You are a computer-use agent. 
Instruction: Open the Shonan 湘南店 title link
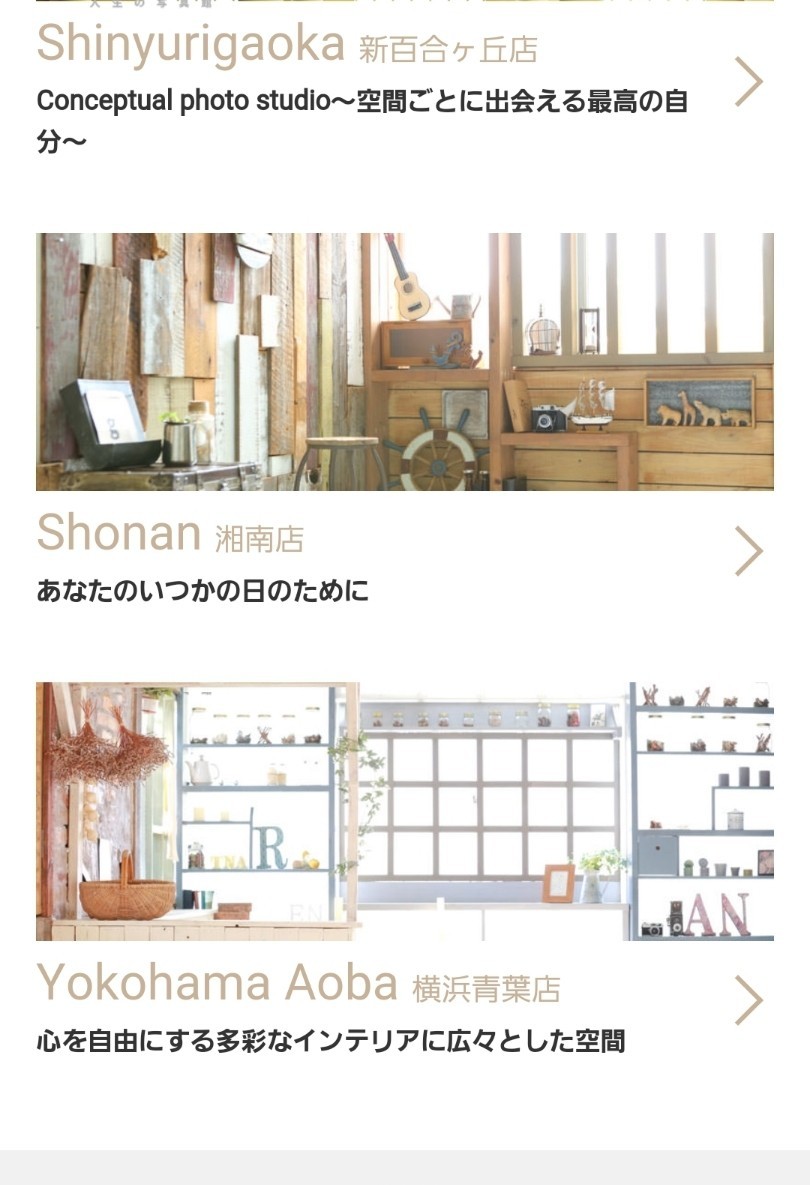click(170, 535)
